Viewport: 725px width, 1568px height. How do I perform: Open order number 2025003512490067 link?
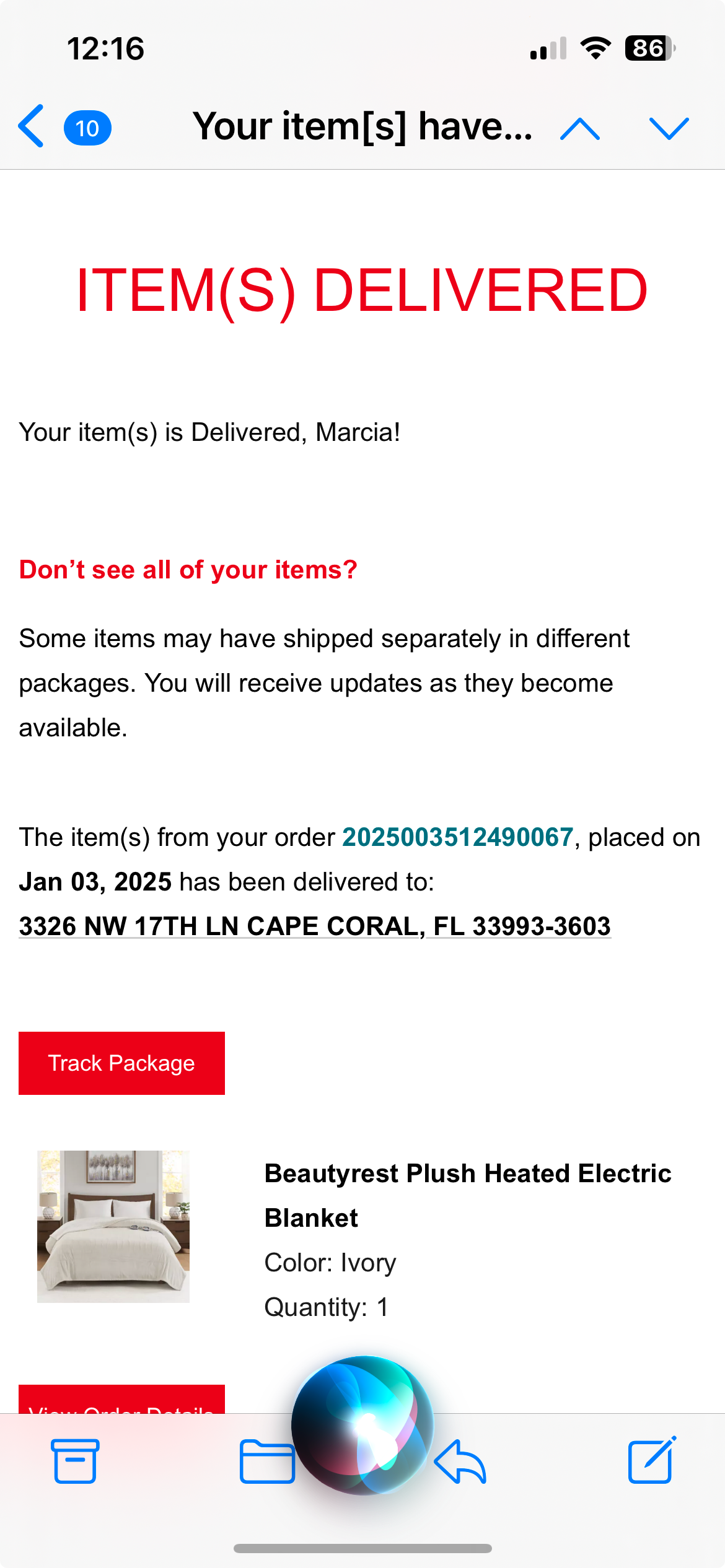457,837
